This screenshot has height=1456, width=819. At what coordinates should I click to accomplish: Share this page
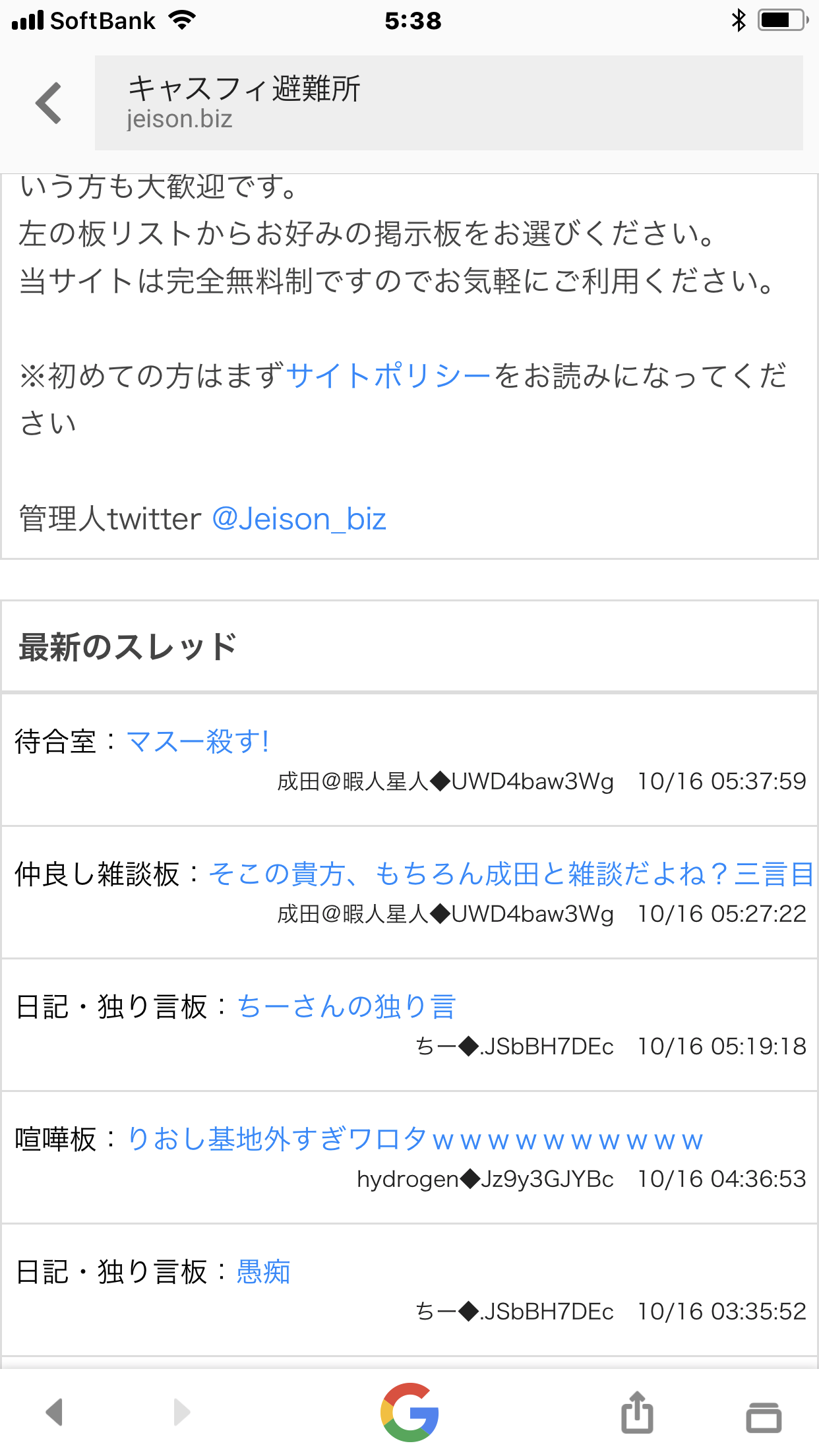click(x=637, y=1412)
